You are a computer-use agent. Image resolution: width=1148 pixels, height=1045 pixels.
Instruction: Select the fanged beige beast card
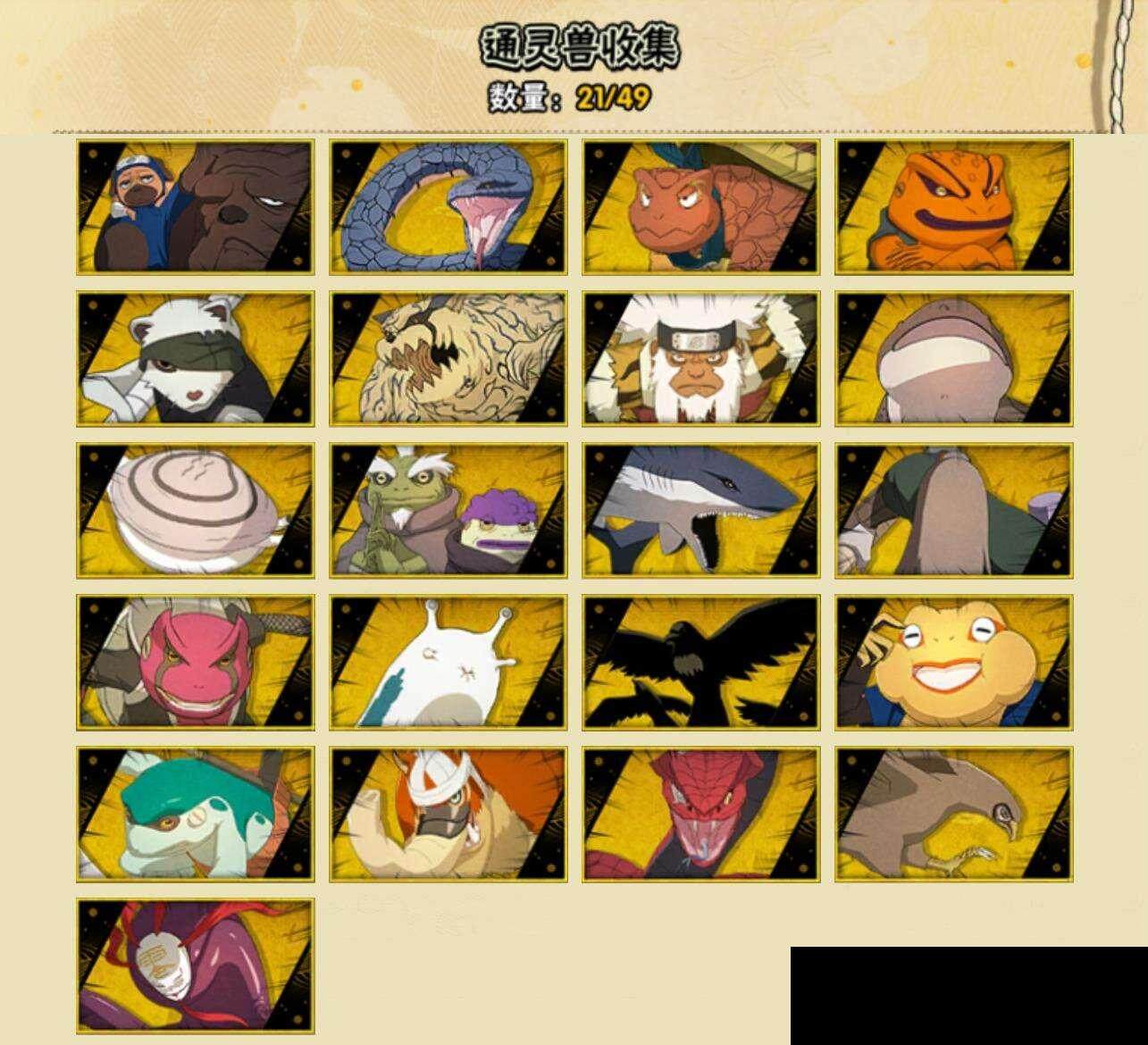(448, 358)
